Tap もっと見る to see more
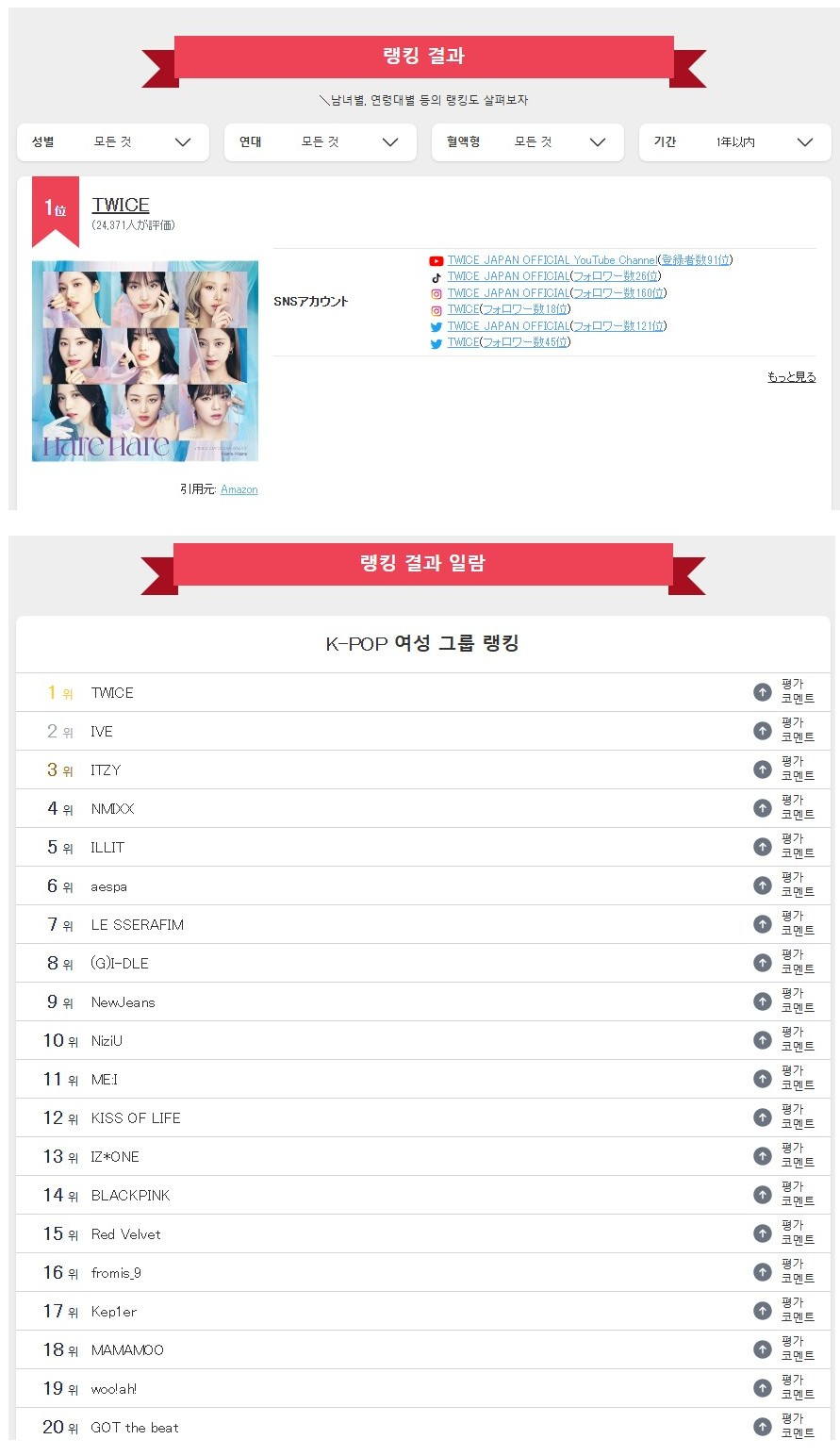840x1456 pixels. click(x=791, y=377)
